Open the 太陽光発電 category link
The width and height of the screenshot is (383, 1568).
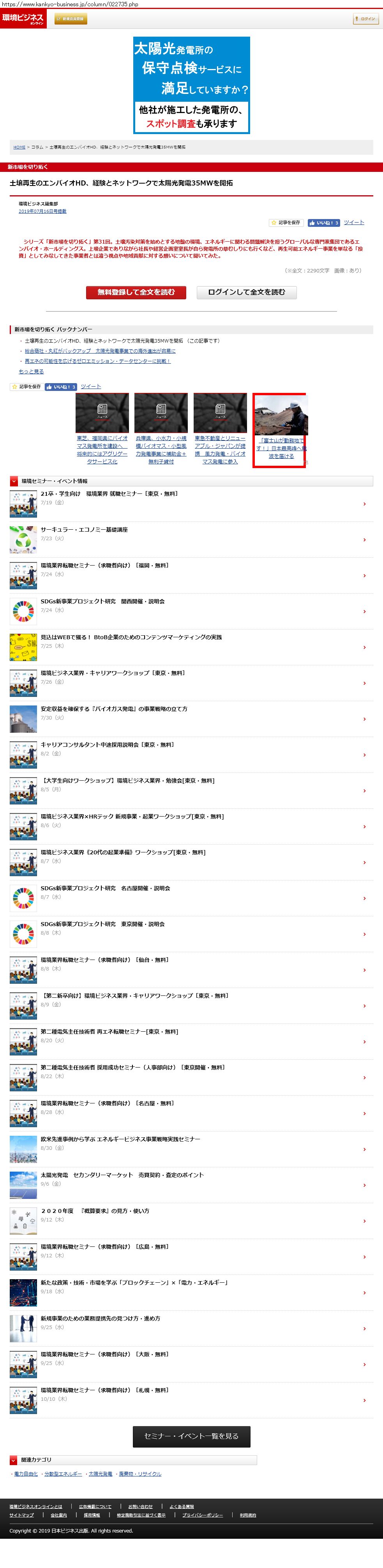click(x=101, y=1474)
